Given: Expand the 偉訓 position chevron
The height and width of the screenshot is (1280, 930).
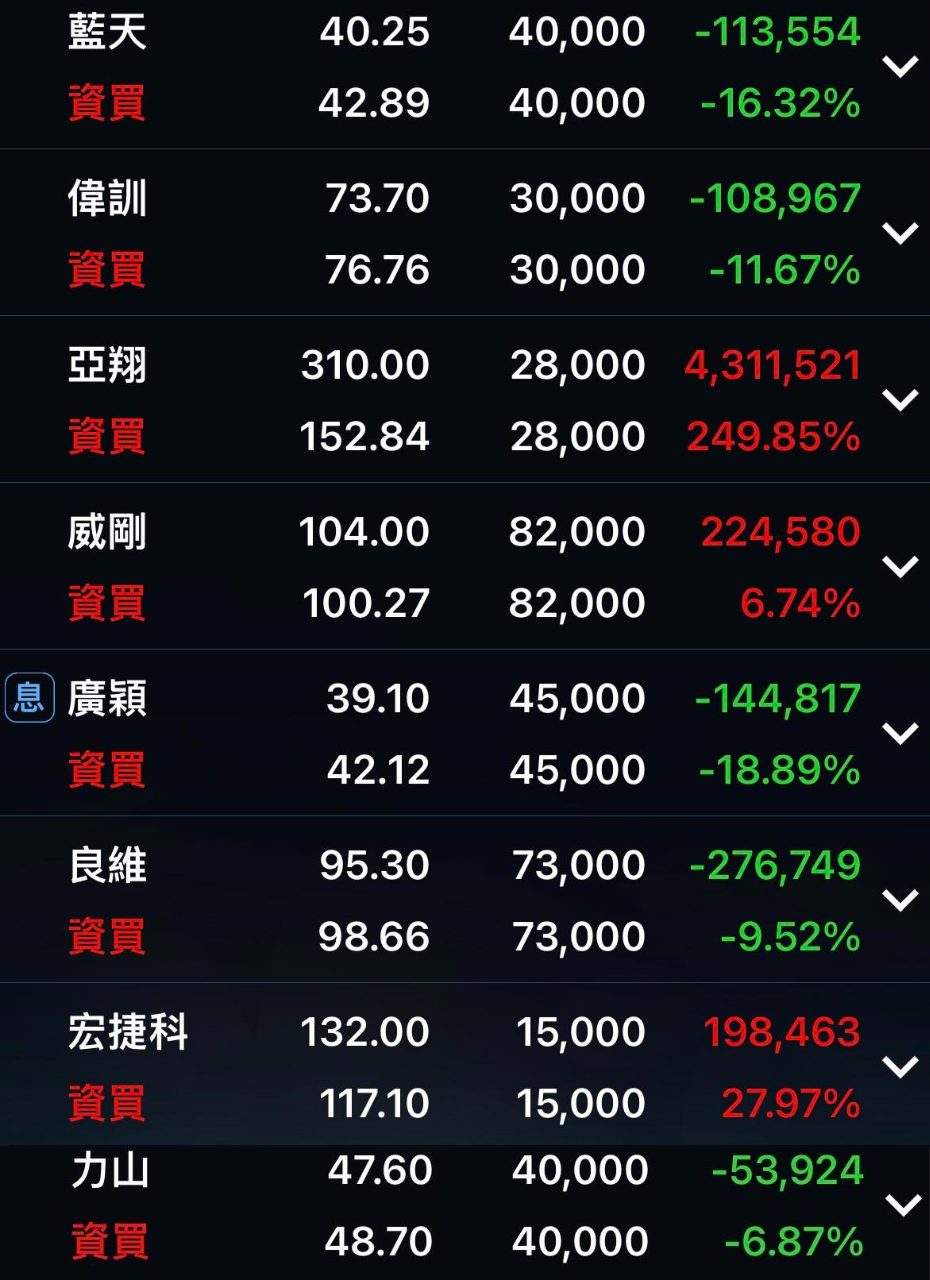Looking at the screenshot, I should (900, 233).
